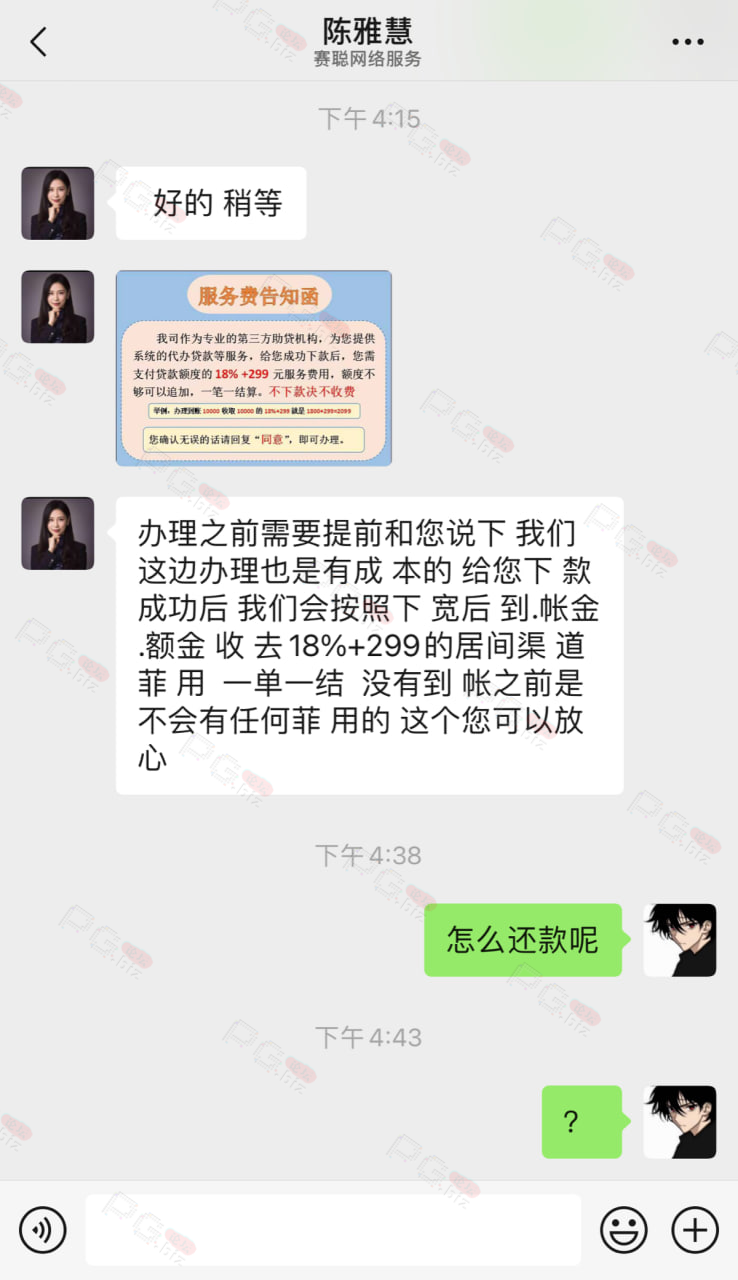Switch to voice message input
The width and height of the screenshot is (738, 1280).
(43, 1230)
